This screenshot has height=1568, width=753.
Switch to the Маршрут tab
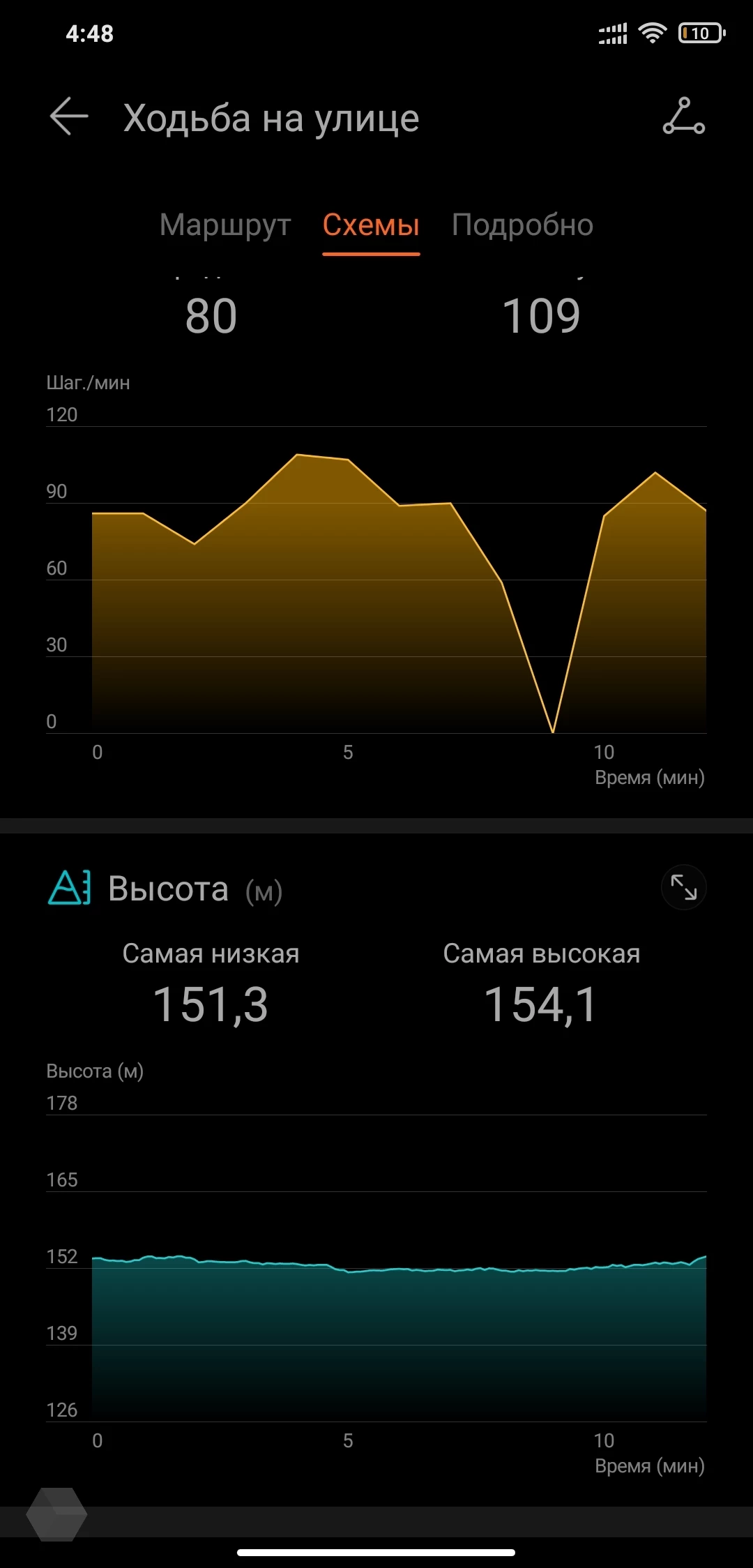225,225
